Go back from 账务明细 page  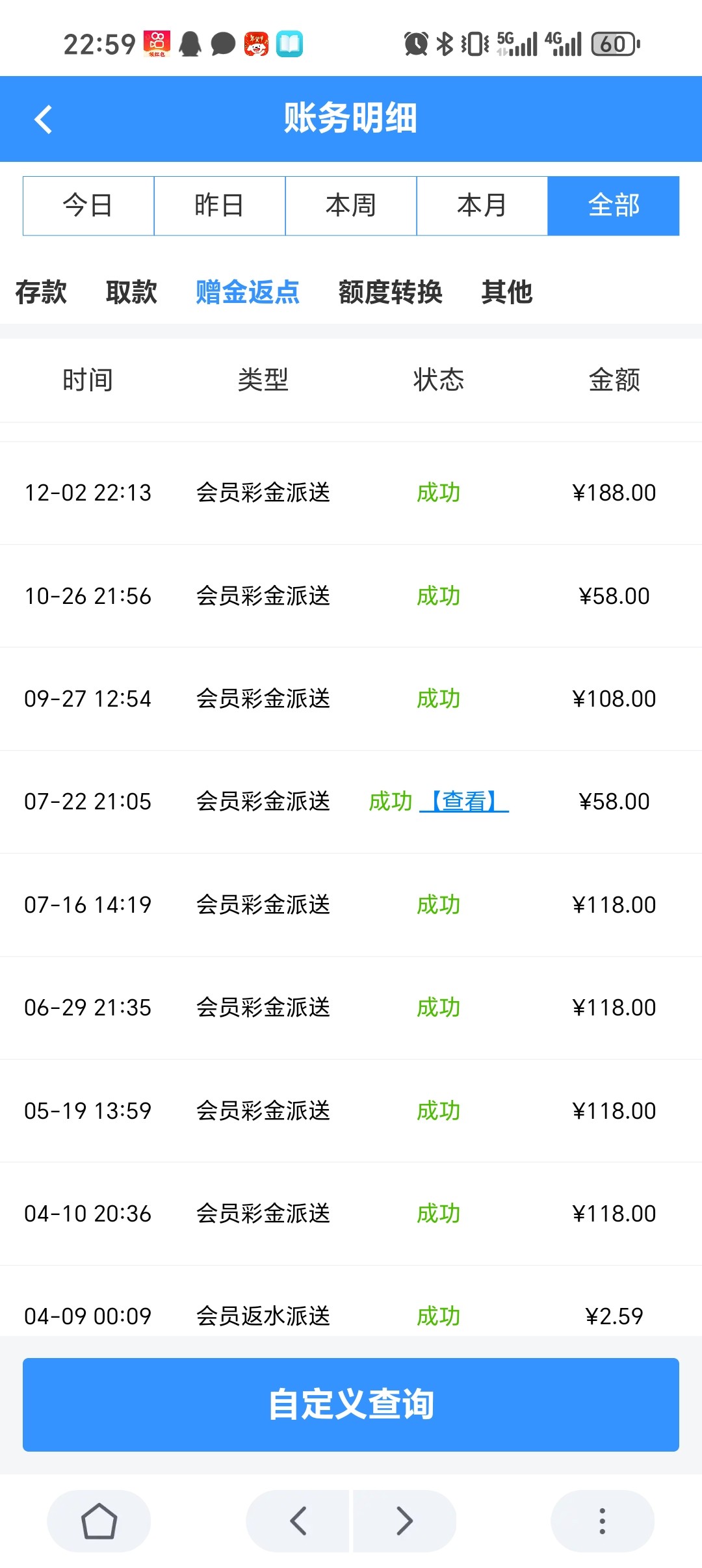coord(43,120)
